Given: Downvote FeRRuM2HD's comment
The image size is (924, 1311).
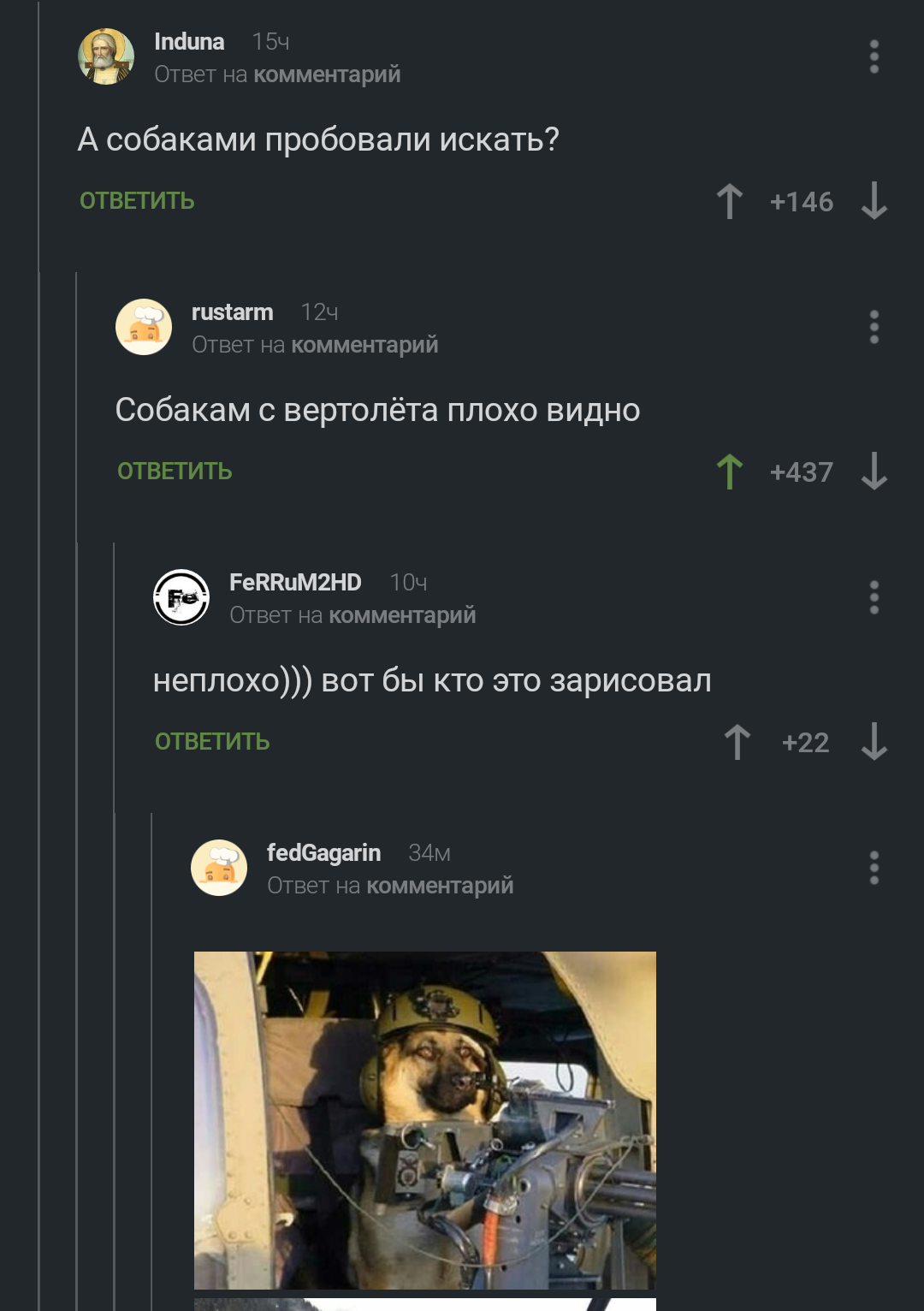Looking at the screenshot, I should click(874, 742).
